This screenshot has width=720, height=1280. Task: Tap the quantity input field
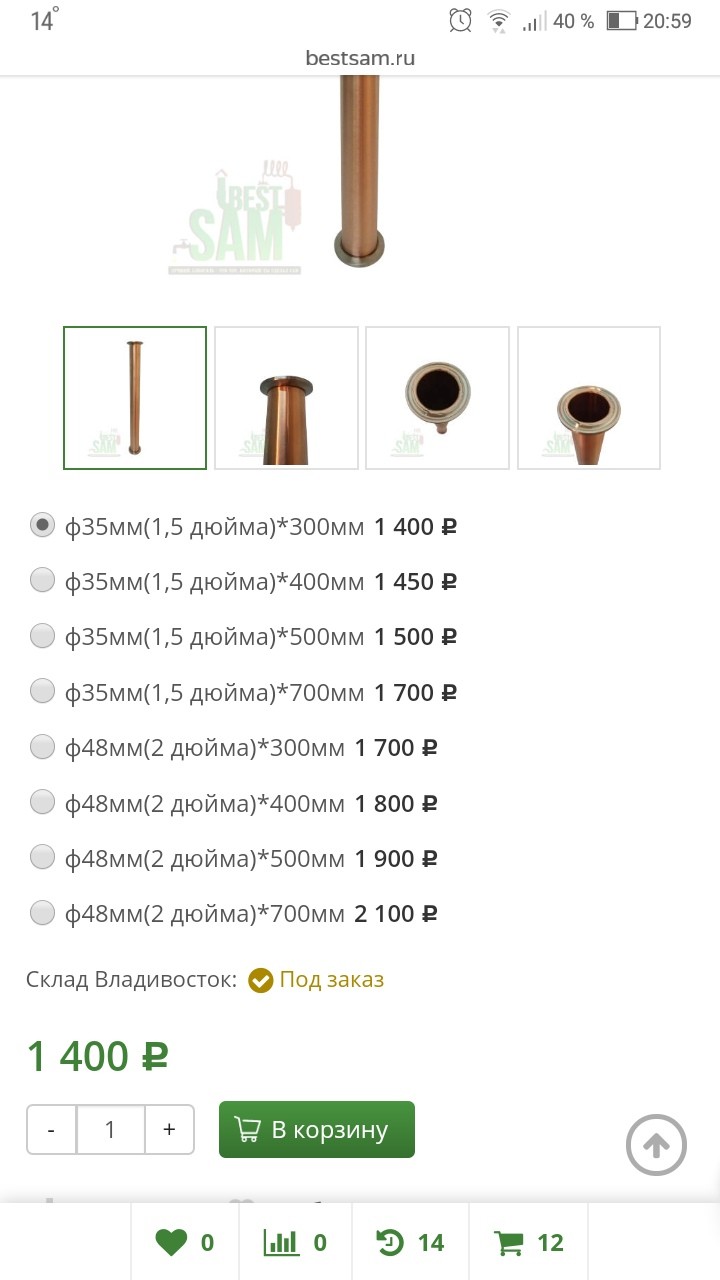pyautogui.click(x=110, y=1129)
